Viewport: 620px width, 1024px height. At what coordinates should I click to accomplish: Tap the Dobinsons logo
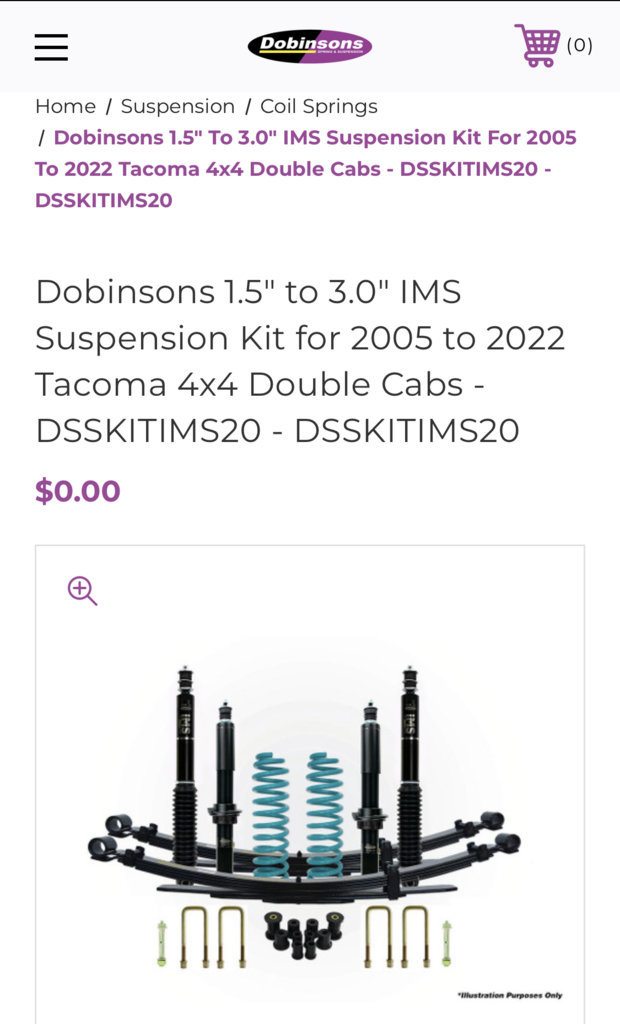pyautogui.click(x=310, y=46)
